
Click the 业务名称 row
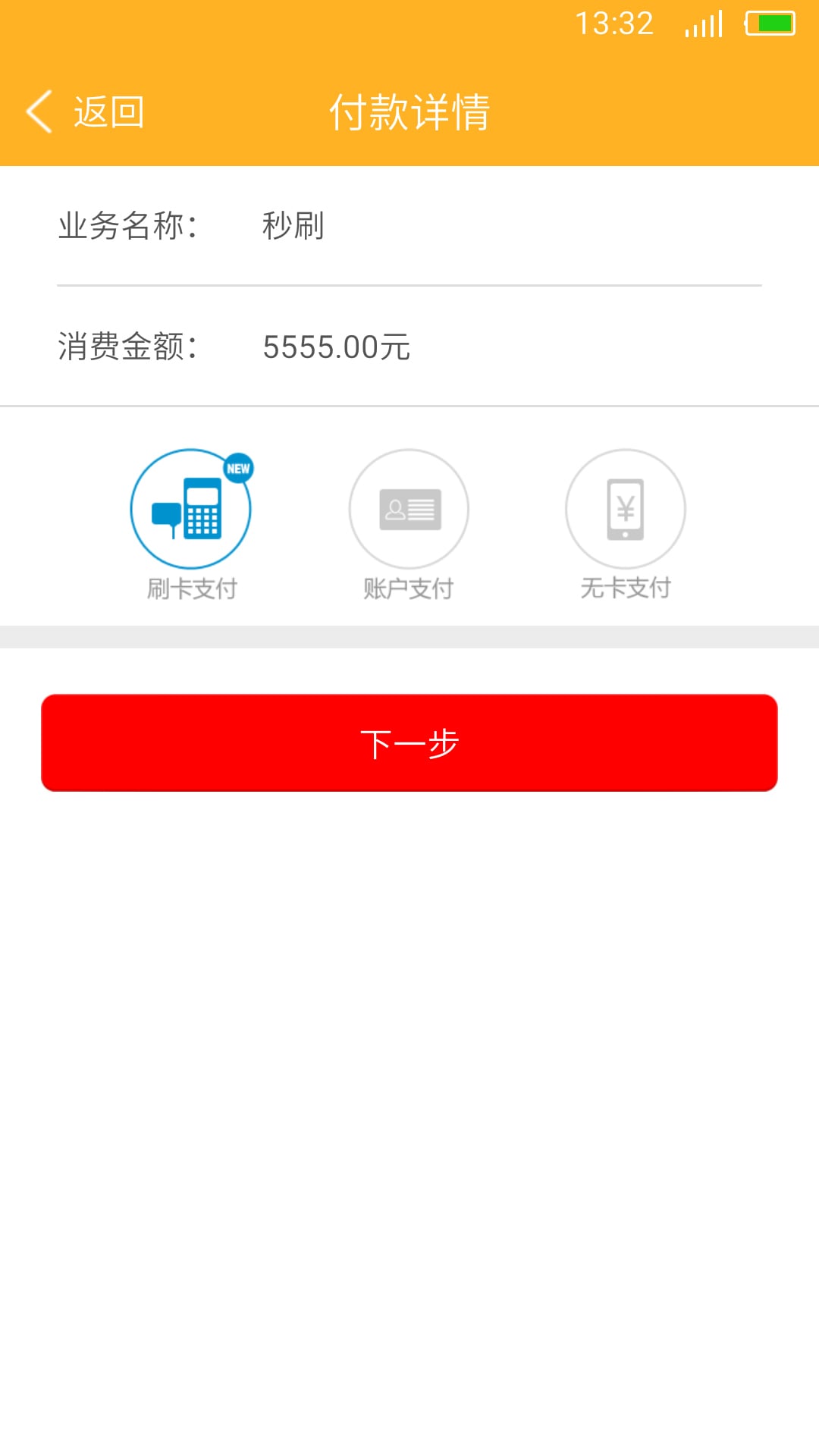(x=128, y=226)
